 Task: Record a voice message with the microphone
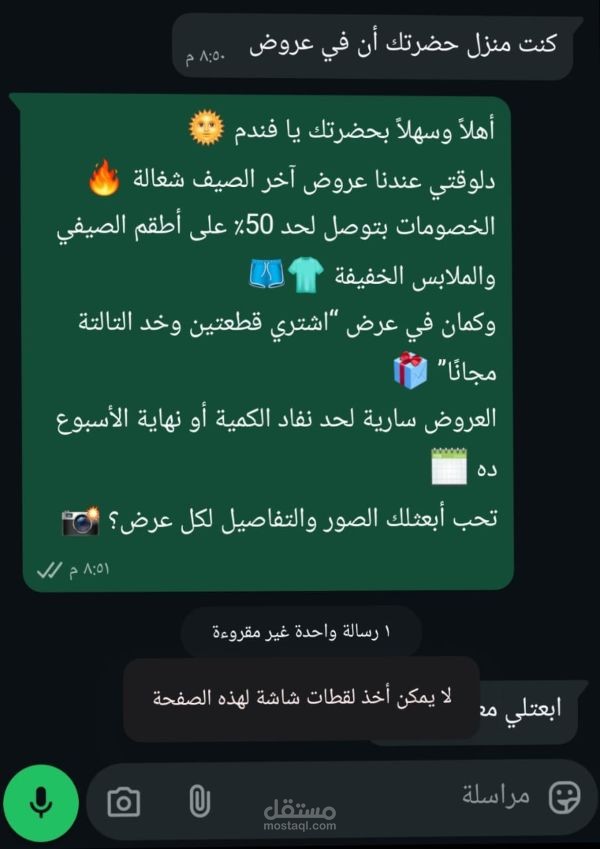pos(41,803)
